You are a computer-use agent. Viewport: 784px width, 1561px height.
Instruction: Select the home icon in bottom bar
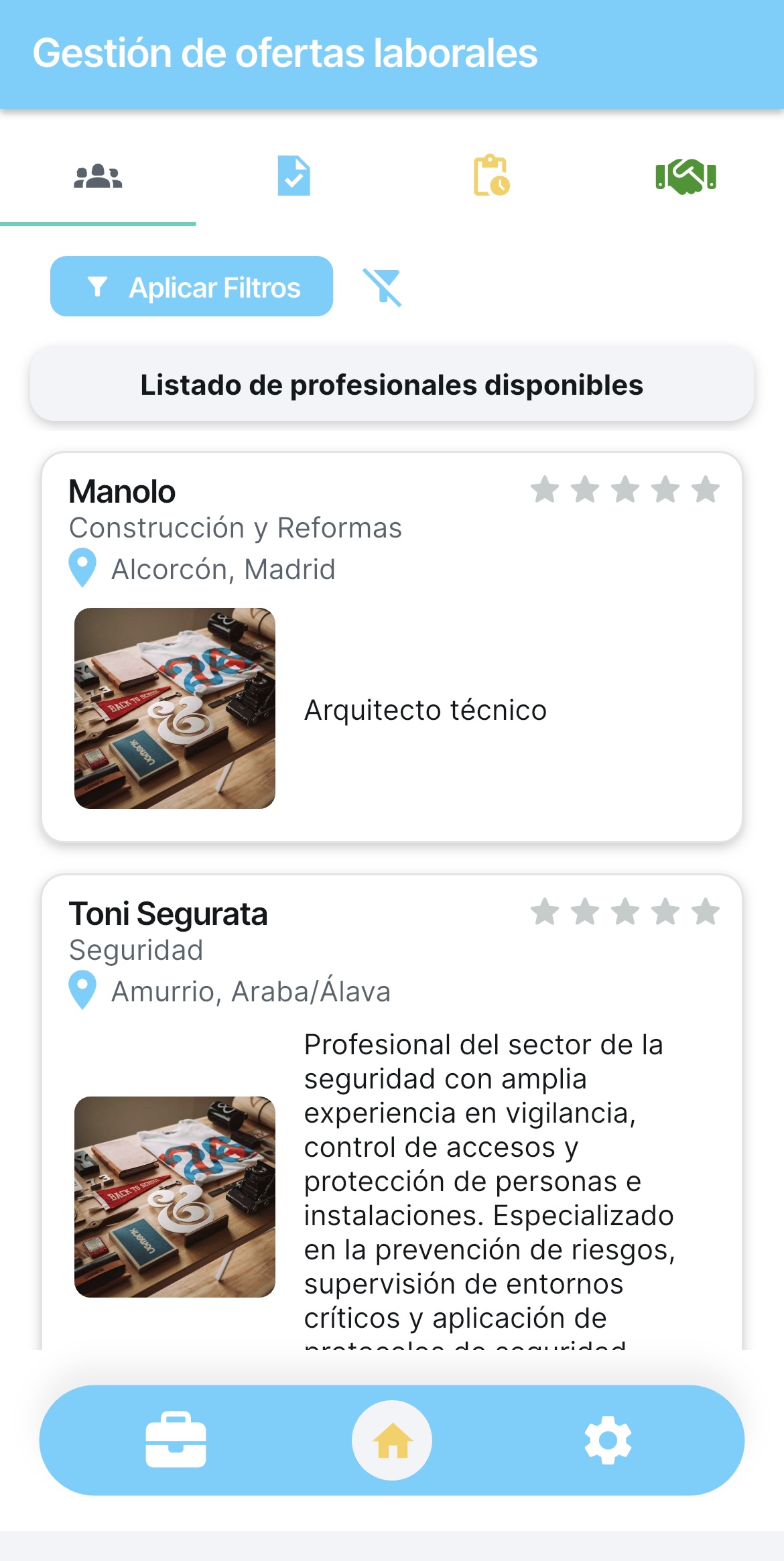point(392,1439)
